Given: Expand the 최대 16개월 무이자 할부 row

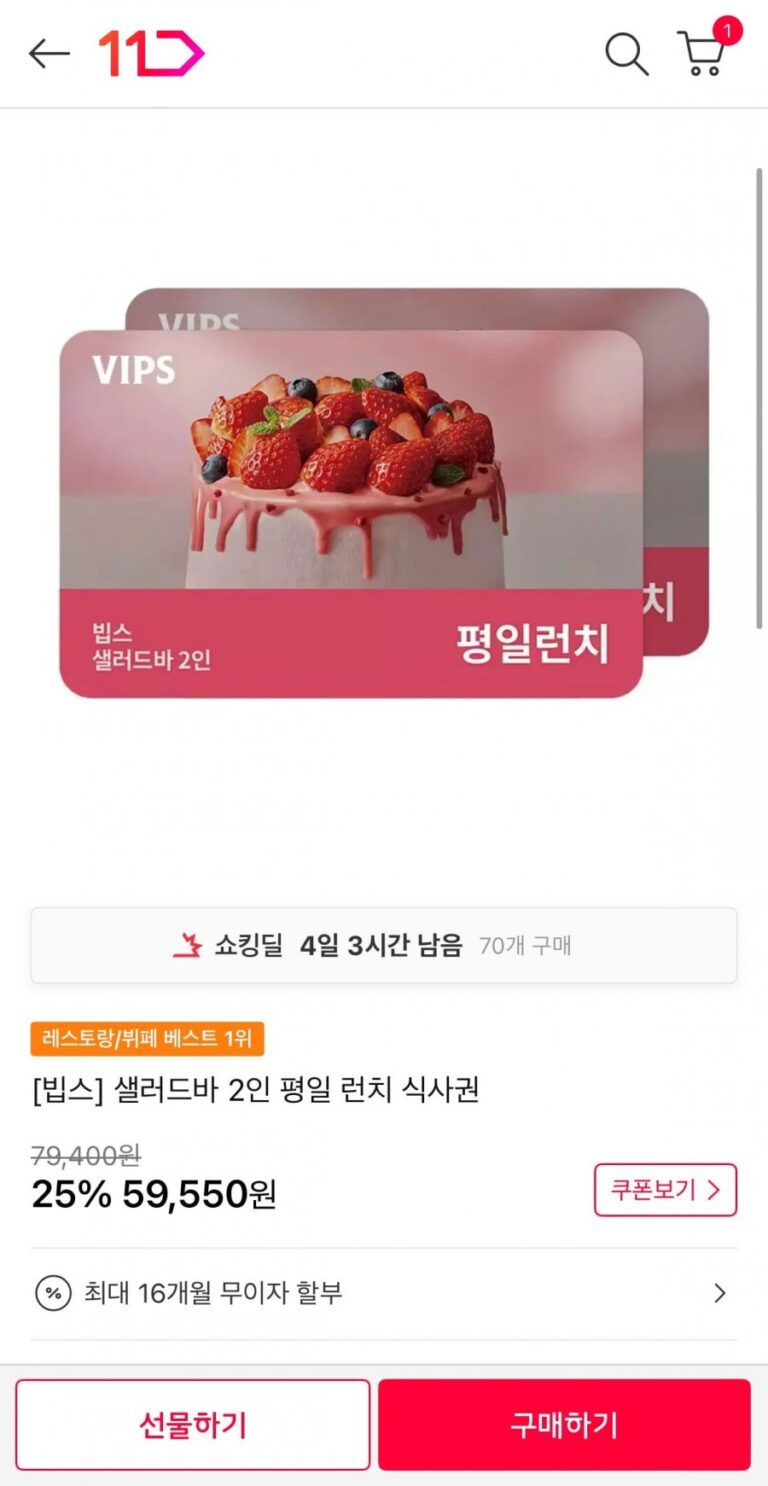Looking at the screenshot, I should [x=384, y=1293].
